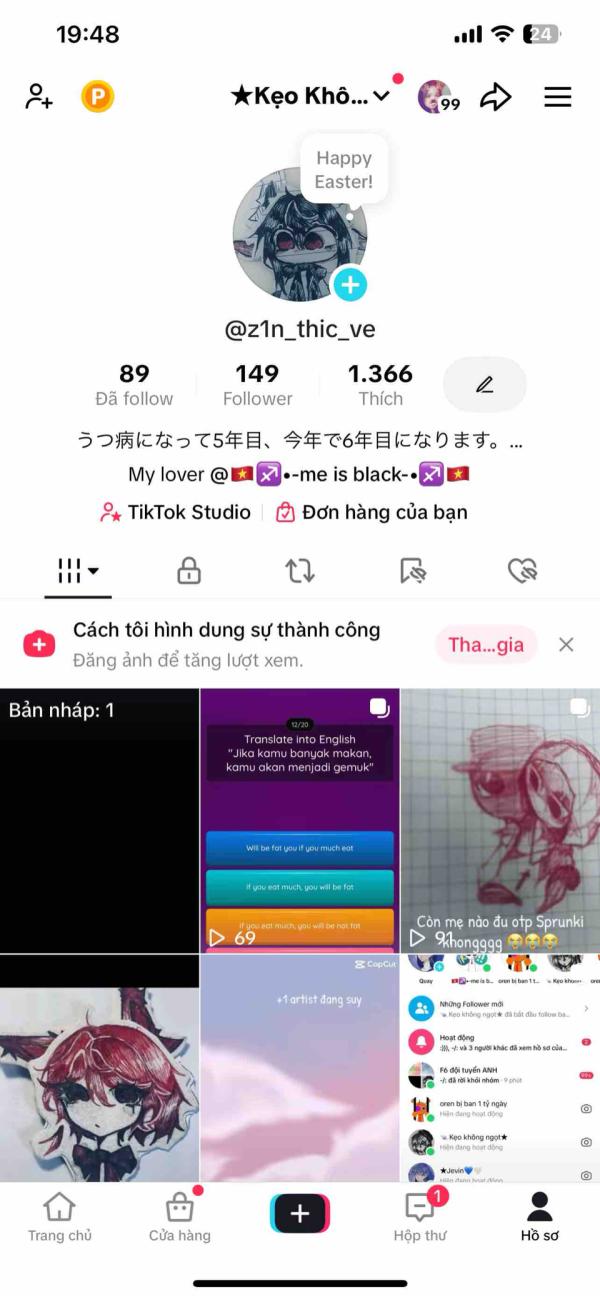Open the Bản nháp: 1 drafts tile

click(99, 821)
